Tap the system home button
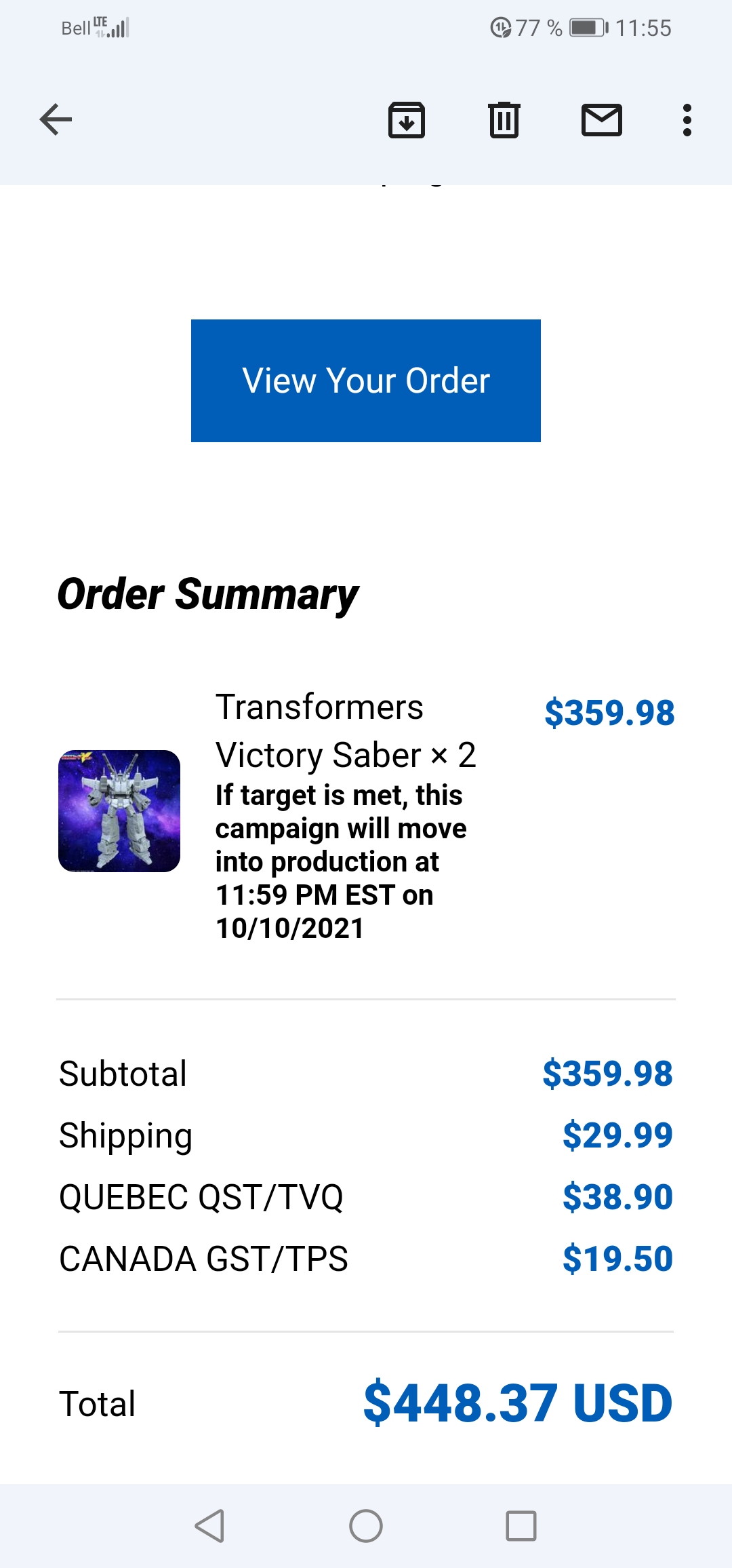 (366, 1526)
